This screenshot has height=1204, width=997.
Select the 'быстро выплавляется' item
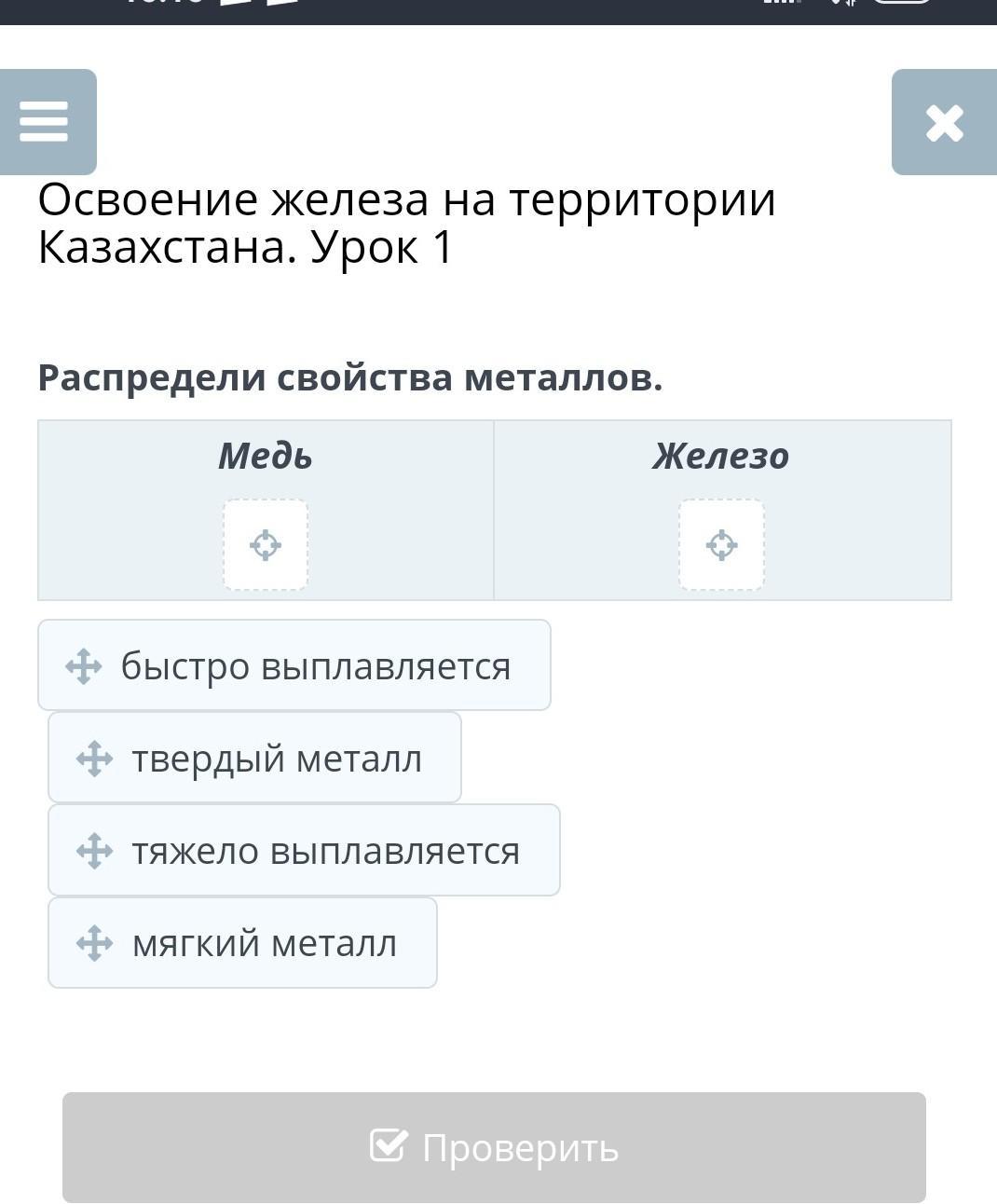pyautogui.click(x=294, y=665)
